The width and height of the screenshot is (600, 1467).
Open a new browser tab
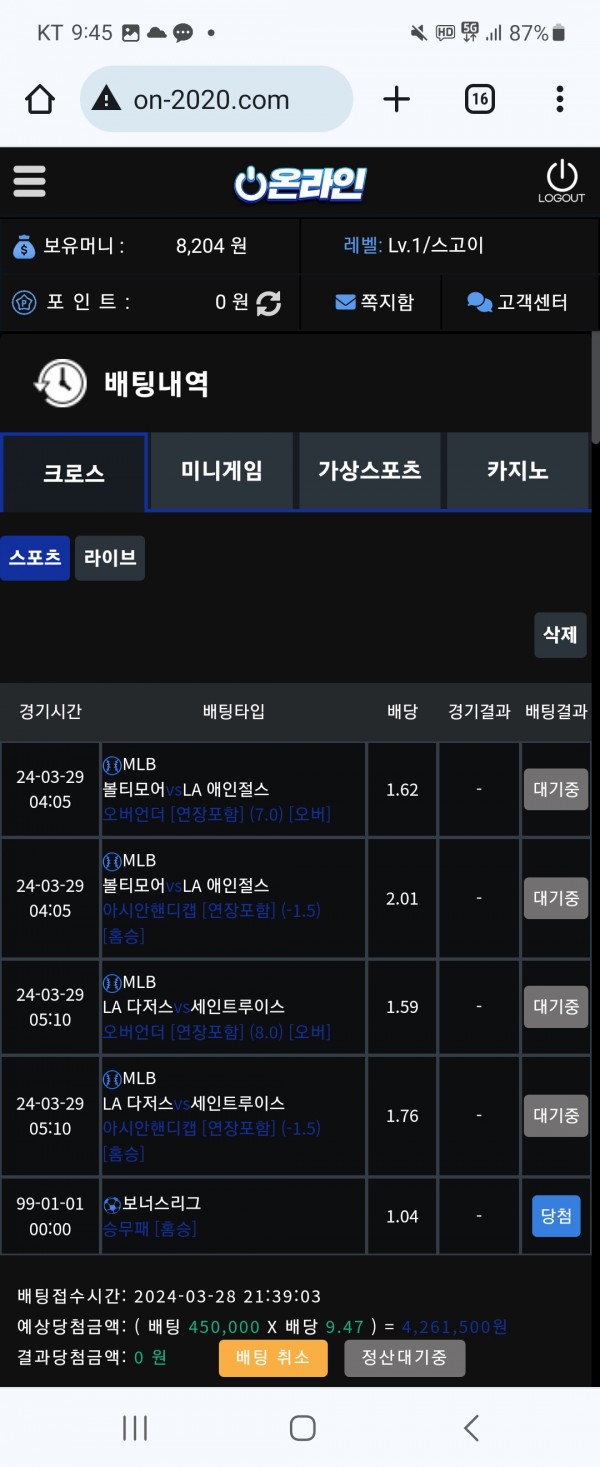[x=396, y=99]
